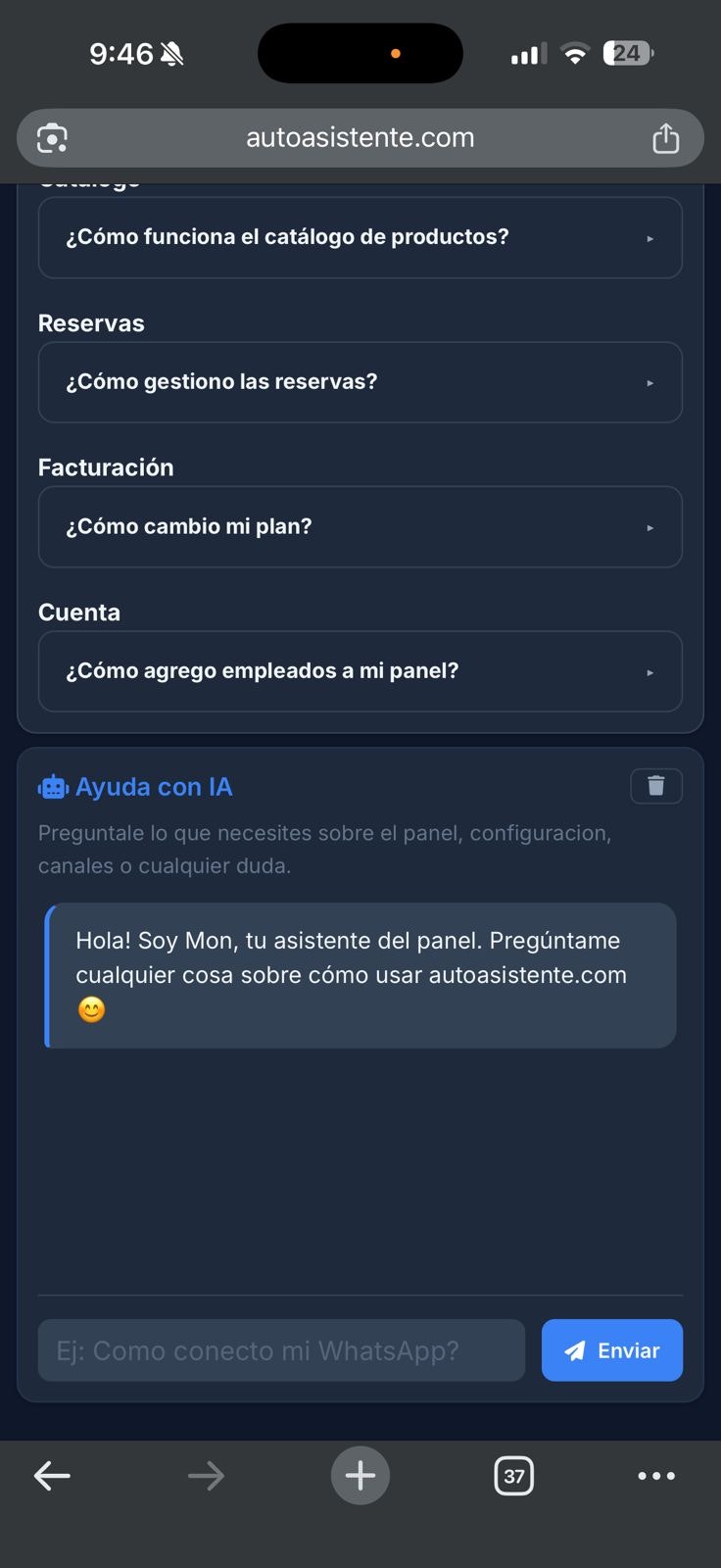The height and width of the screenshot is (1568, 721).
Task: Expand '¿Cómo agrego empleados a mi panel?'
Action: click(360, 671)
